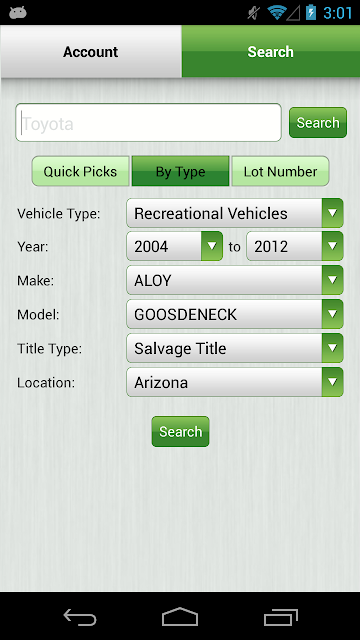Change the starting year 2004

pyautogui.click(x=175, y=246)
